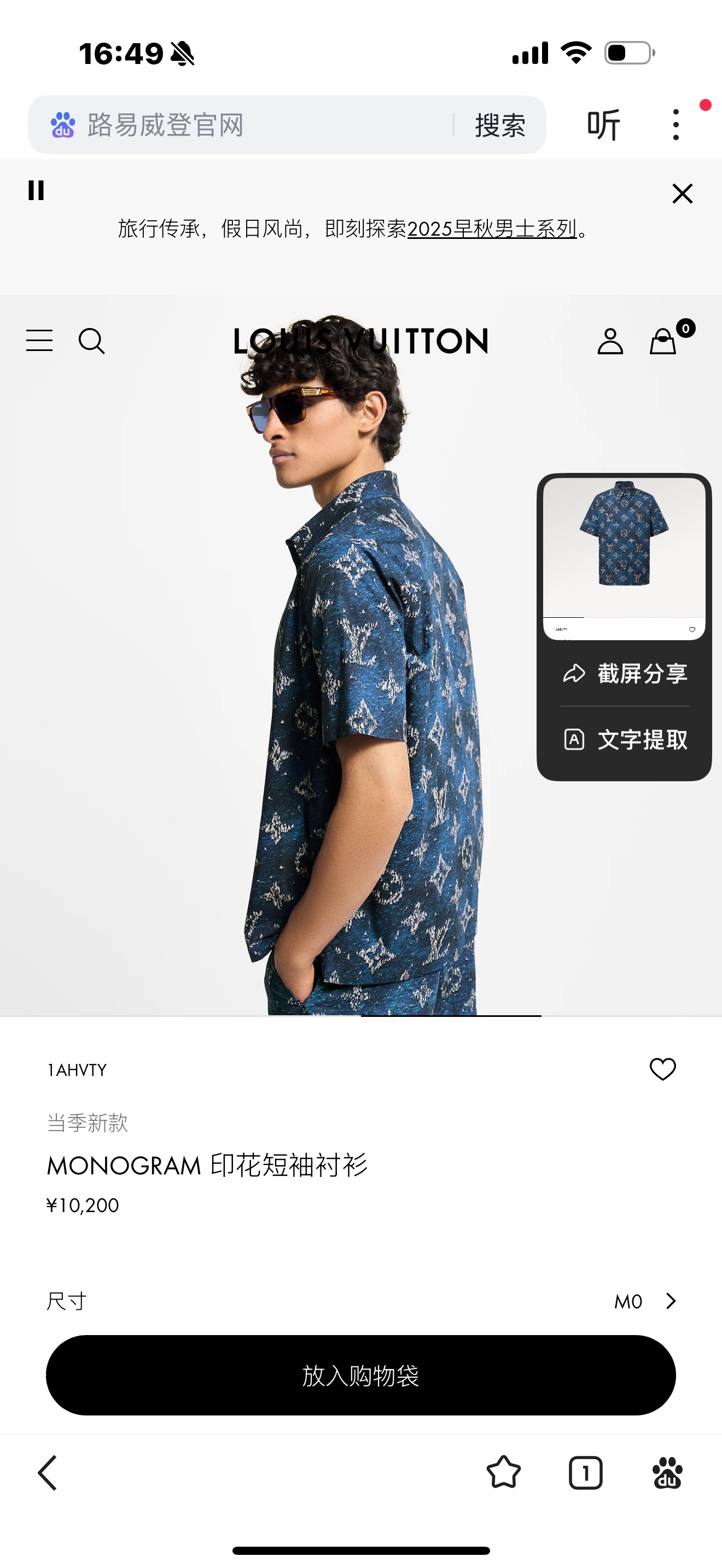Open the account profile icon

(610, 341)
